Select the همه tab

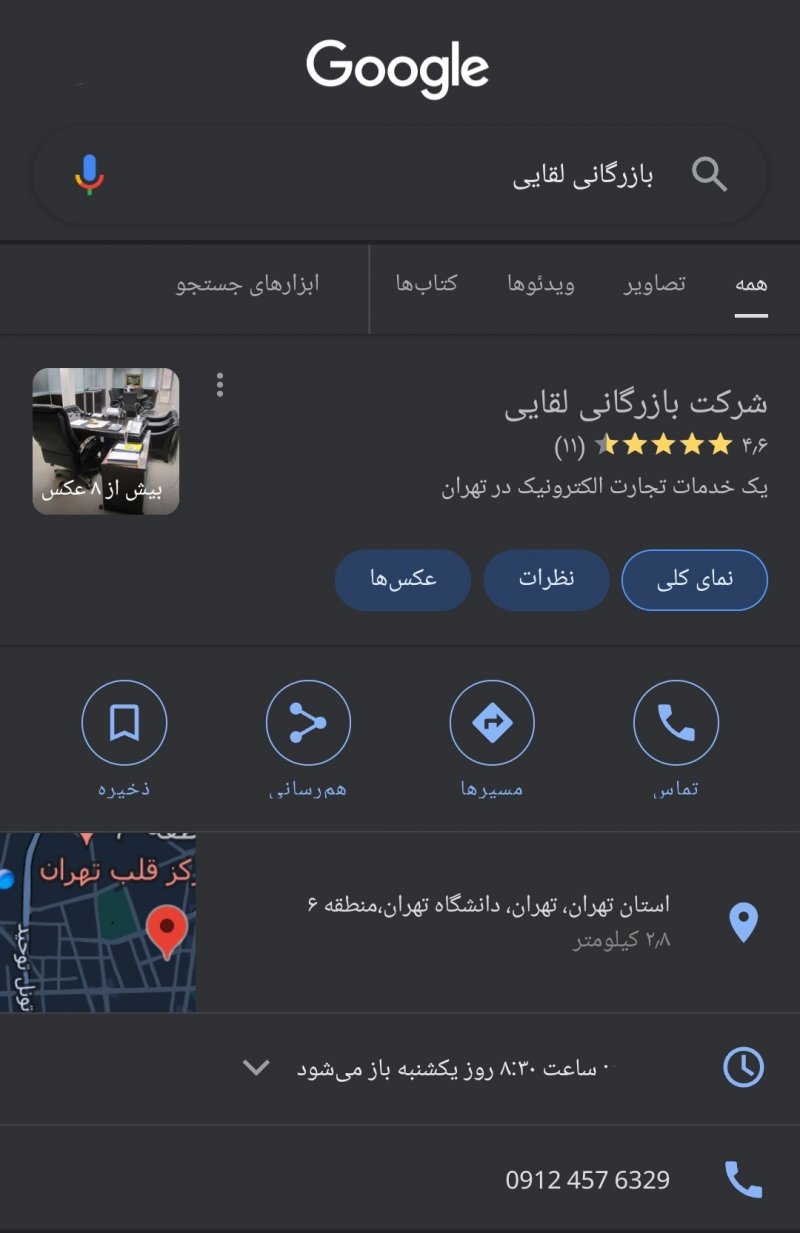751,284
